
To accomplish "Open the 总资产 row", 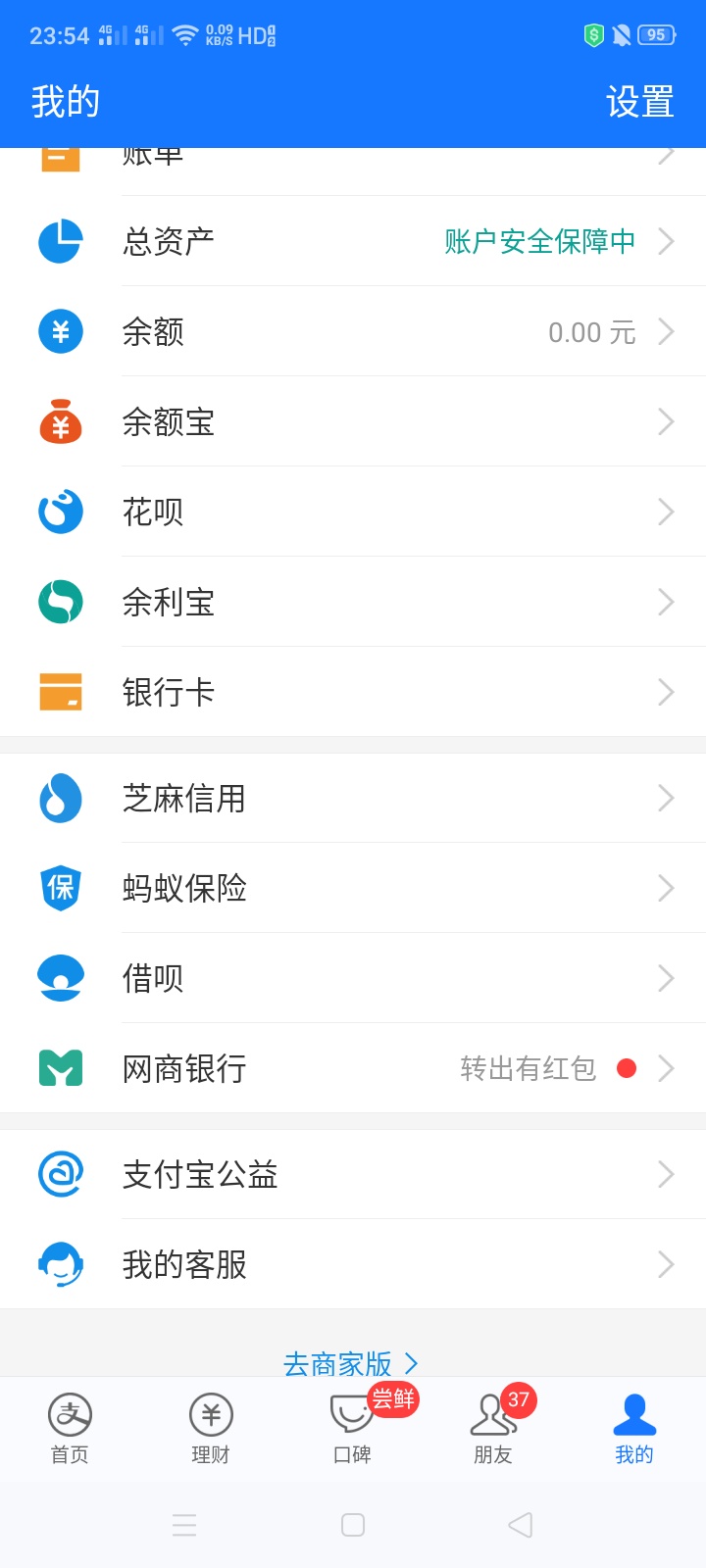I will point(353,241).
